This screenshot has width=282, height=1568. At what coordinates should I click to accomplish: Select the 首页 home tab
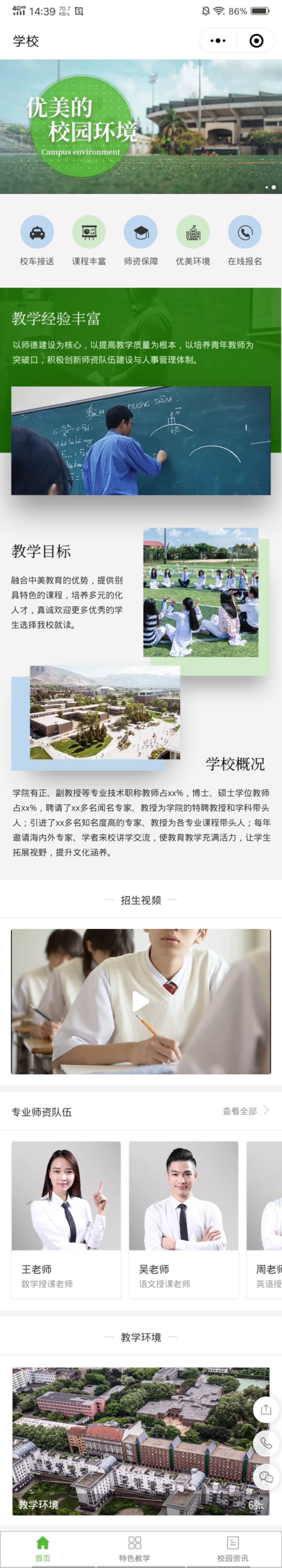click(x=43, y=1548)
